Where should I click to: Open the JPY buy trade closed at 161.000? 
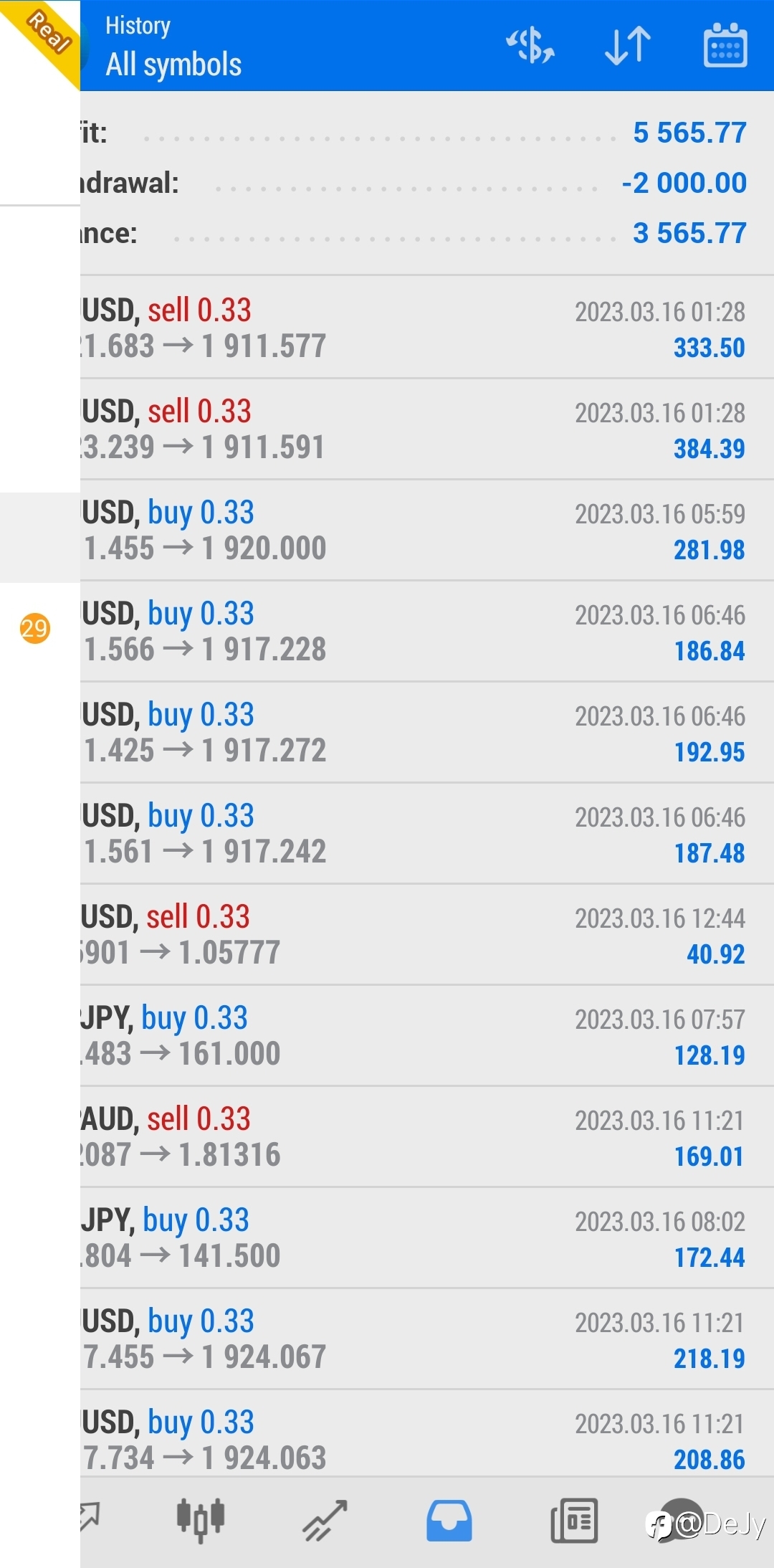coord(427,1035)
